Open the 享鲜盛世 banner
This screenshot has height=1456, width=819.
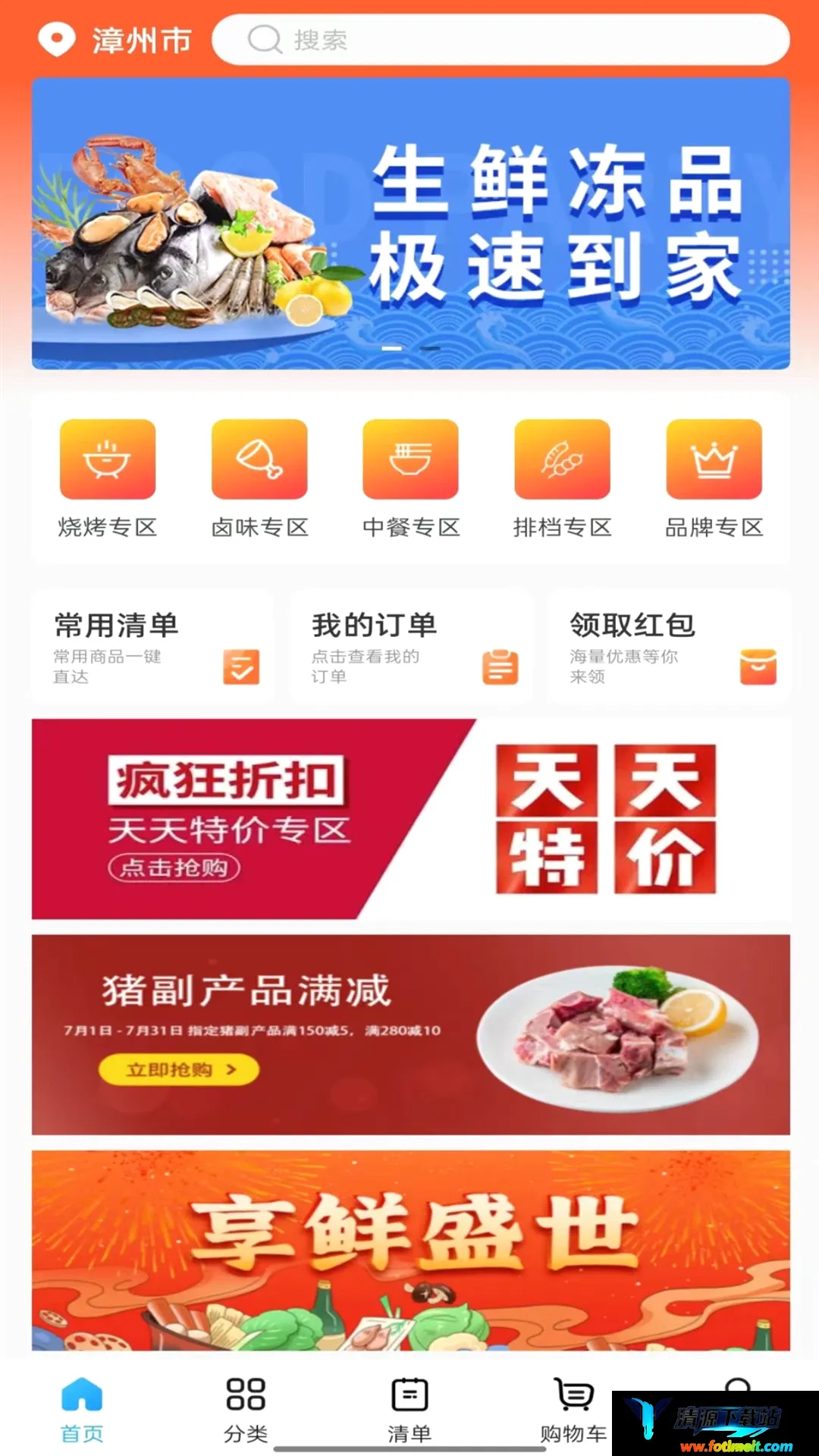[410, 1250]
